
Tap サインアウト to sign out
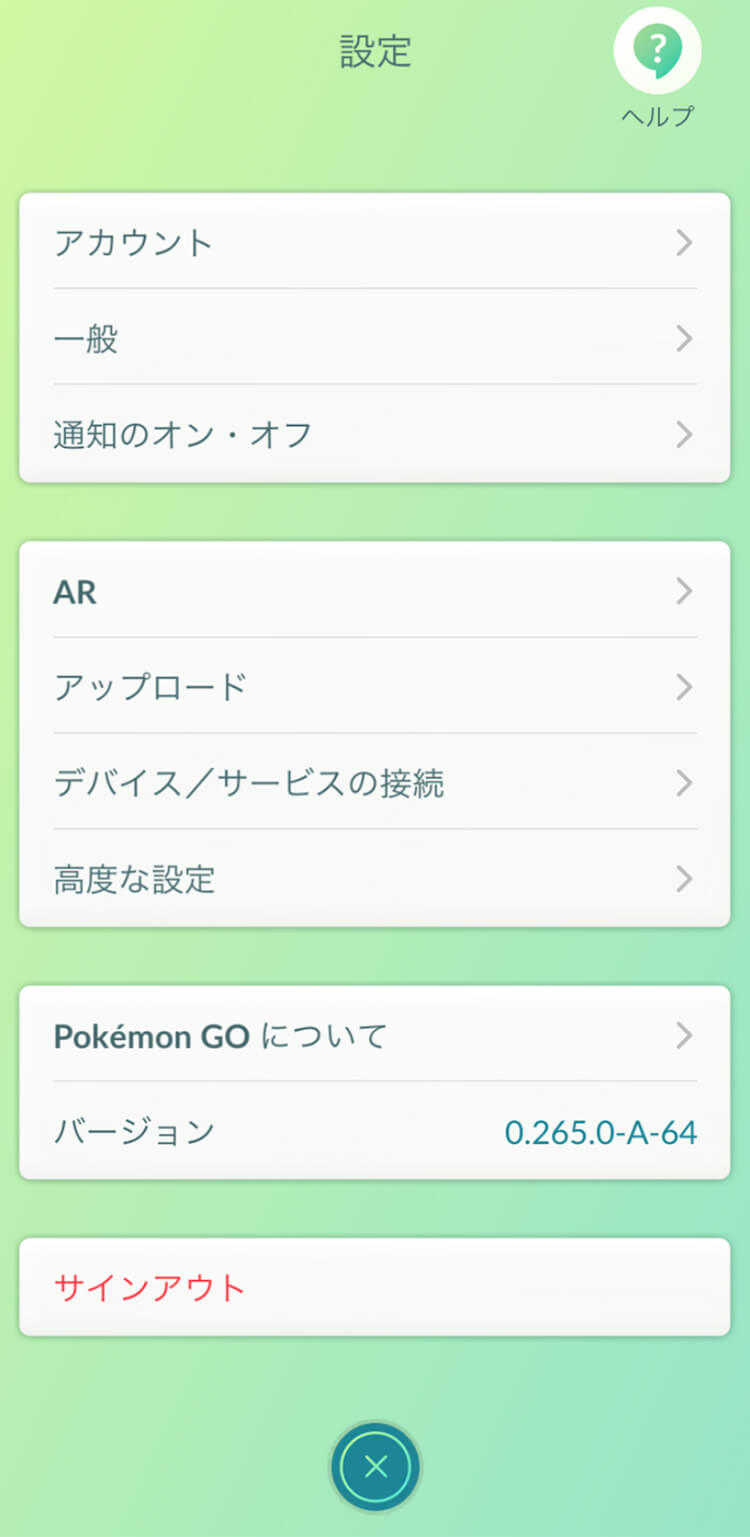point(374,1287)
